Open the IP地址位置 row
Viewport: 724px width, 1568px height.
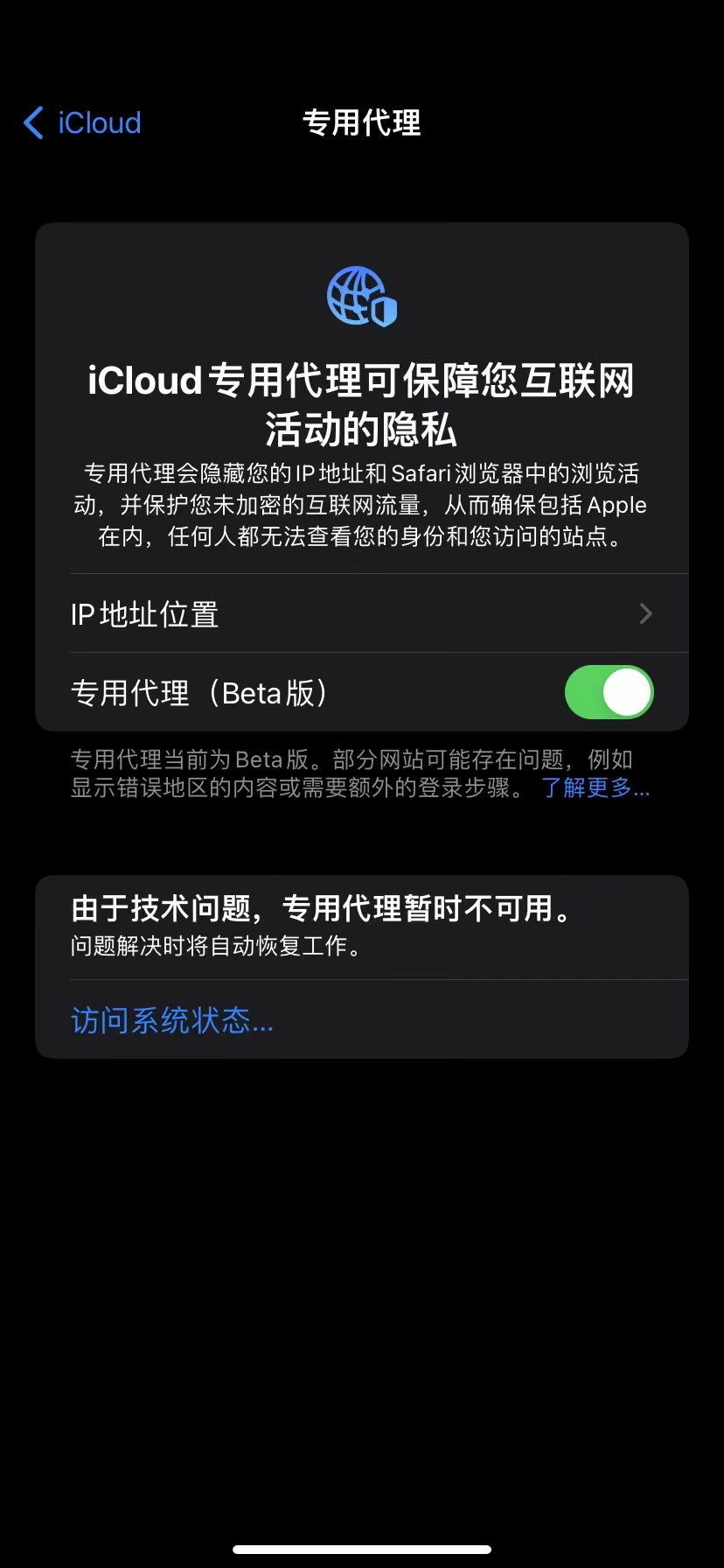click(x=362, y=613)
